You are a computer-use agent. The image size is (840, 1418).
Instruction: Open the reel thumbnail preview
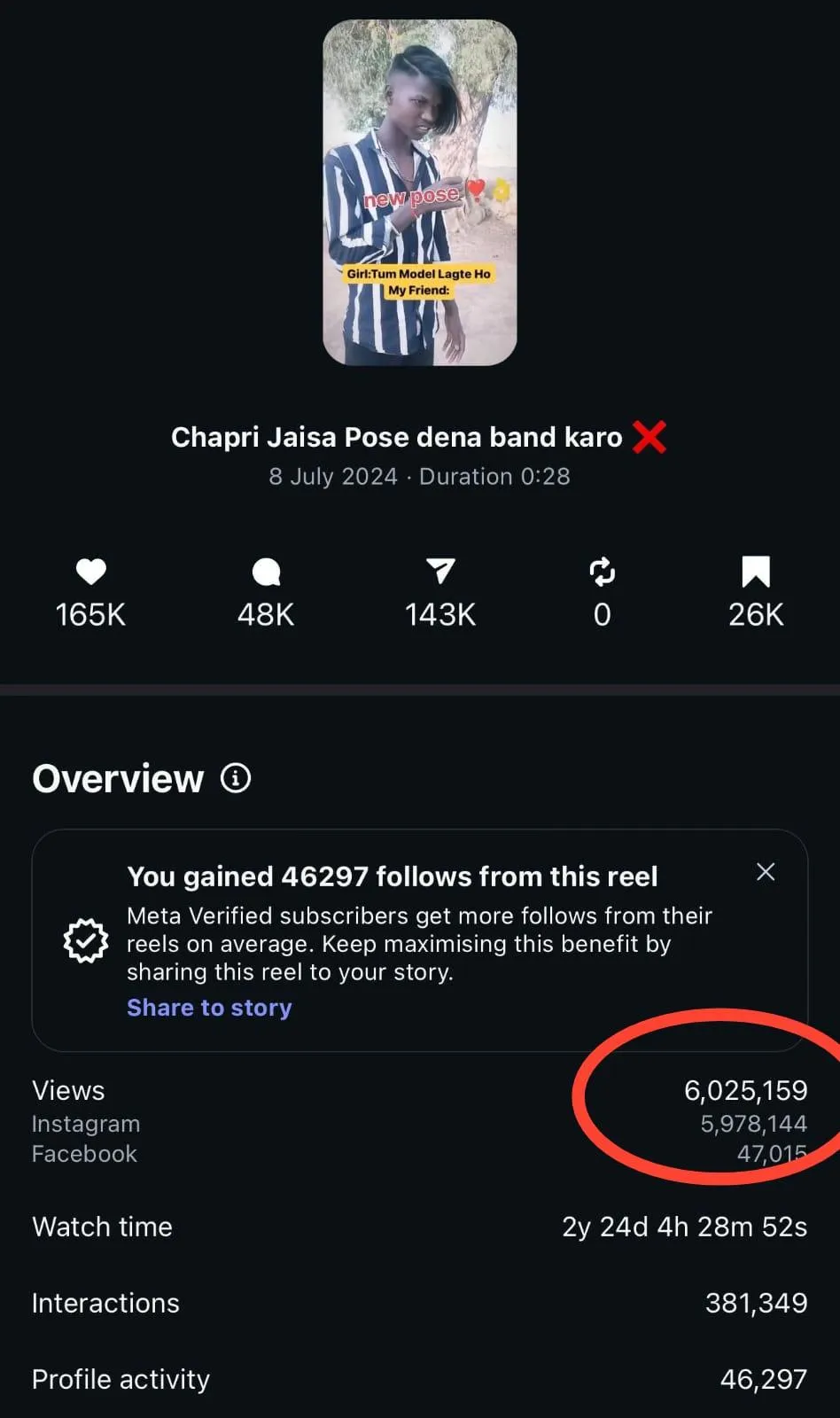click(419, 192)
